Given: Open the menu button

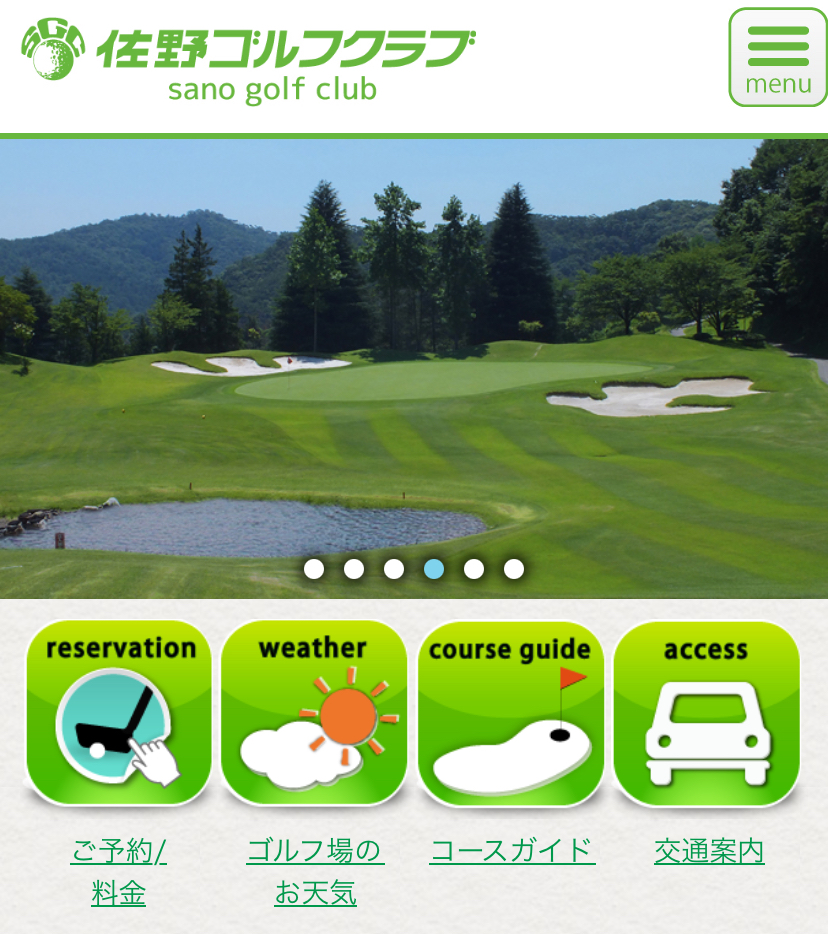Looking at the screenshot, I should point(777,57).
